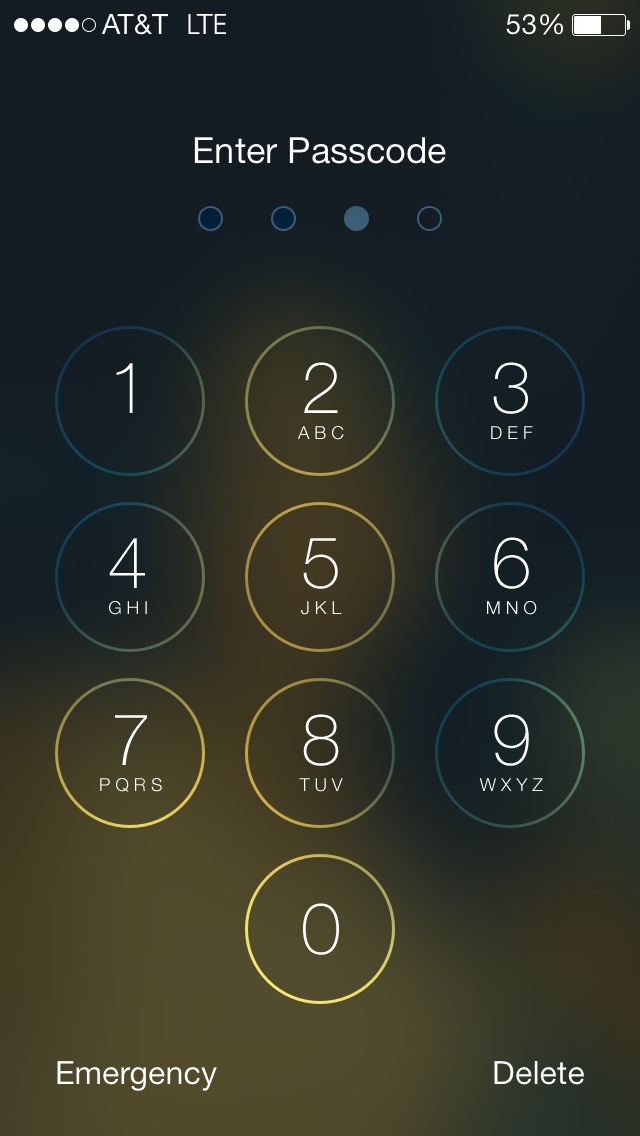Open the Emergency call screen
Image resolution: width=640 pixels, height=1136 pixels.
pos(136,1074)
